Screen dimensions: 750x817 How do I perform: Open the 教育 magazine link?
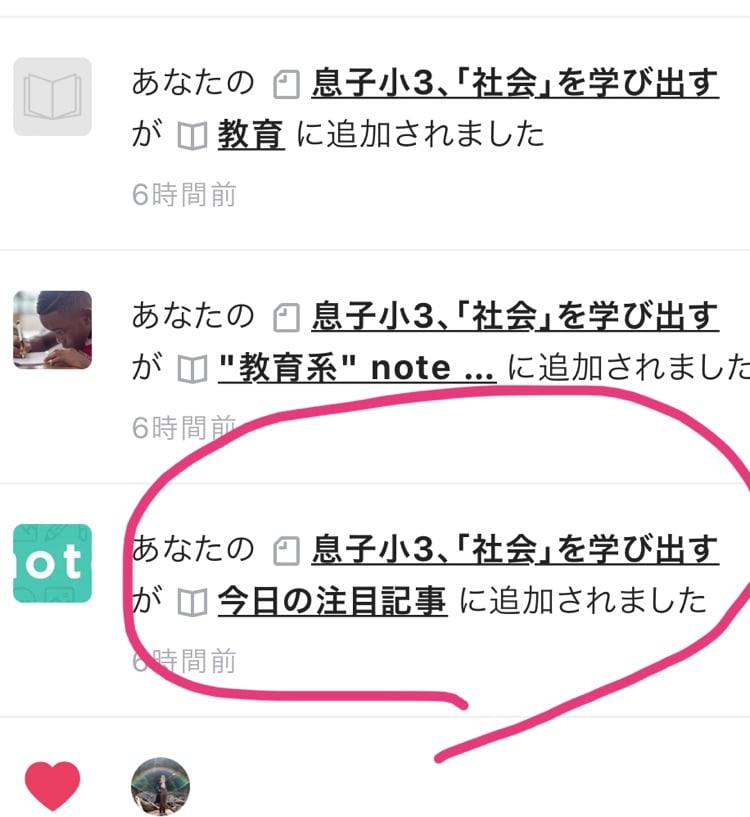[251, 135]
